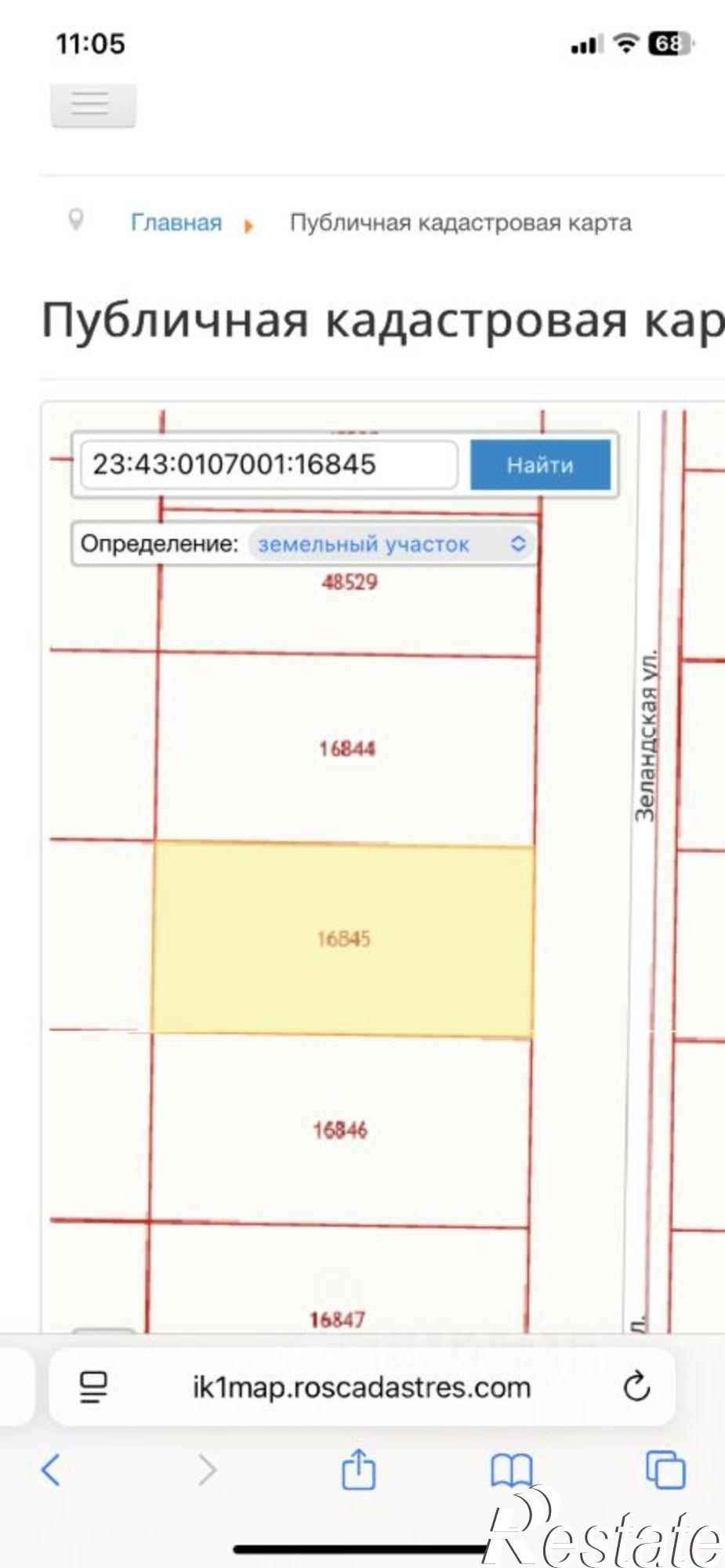The width and height of the screenshot is (725, 1568).
Task: Share this page via Safari share icon
Action: [x=358, y=1468]
